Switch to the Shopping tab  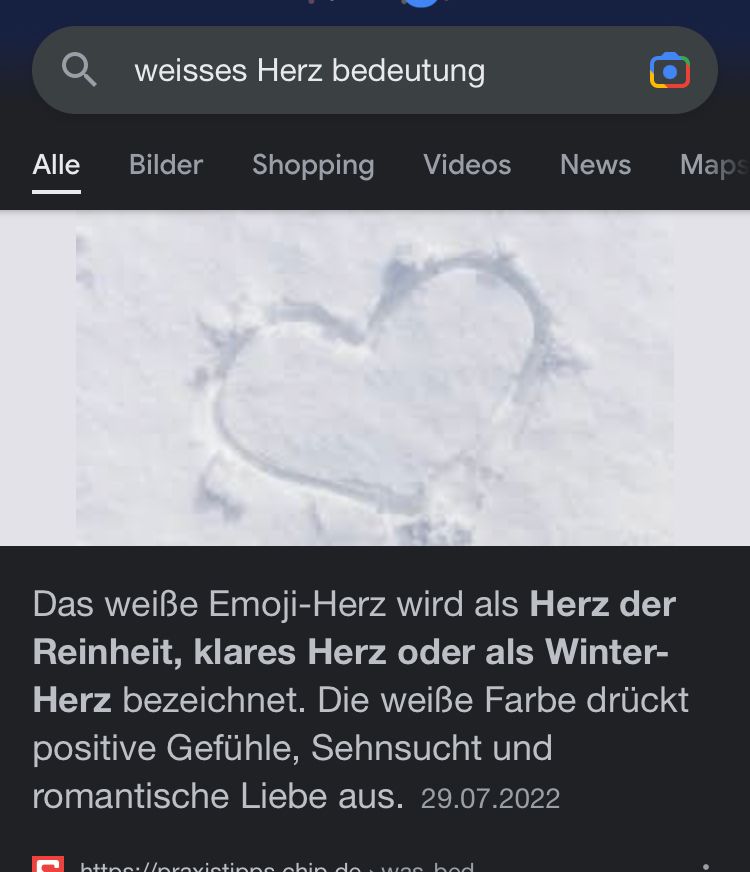click(313, 165)
